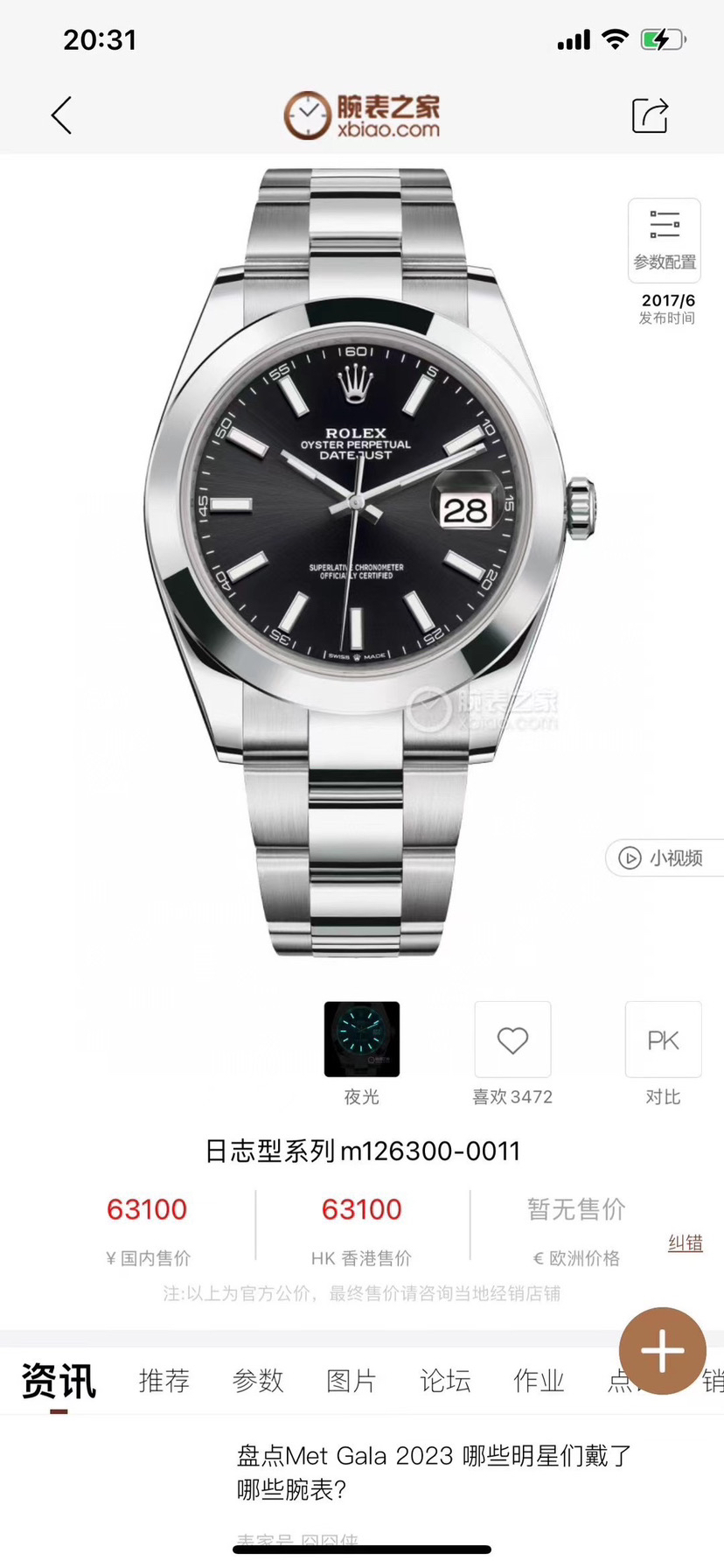Go back to the previous page
Viewport: 724px width, 1568px height.
[x=61, y=115]
